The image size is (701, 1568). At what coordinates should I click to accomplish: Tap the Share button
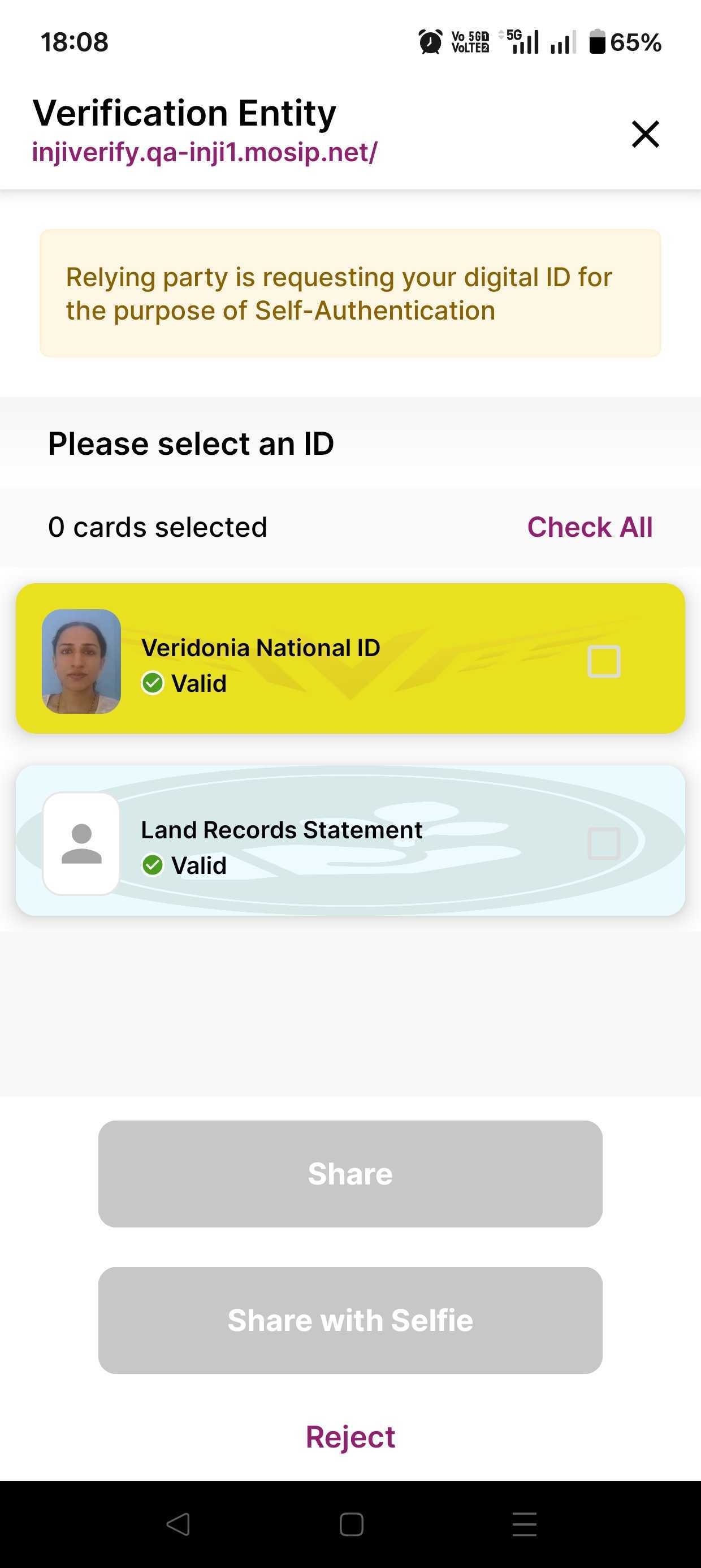(350, 1174)
